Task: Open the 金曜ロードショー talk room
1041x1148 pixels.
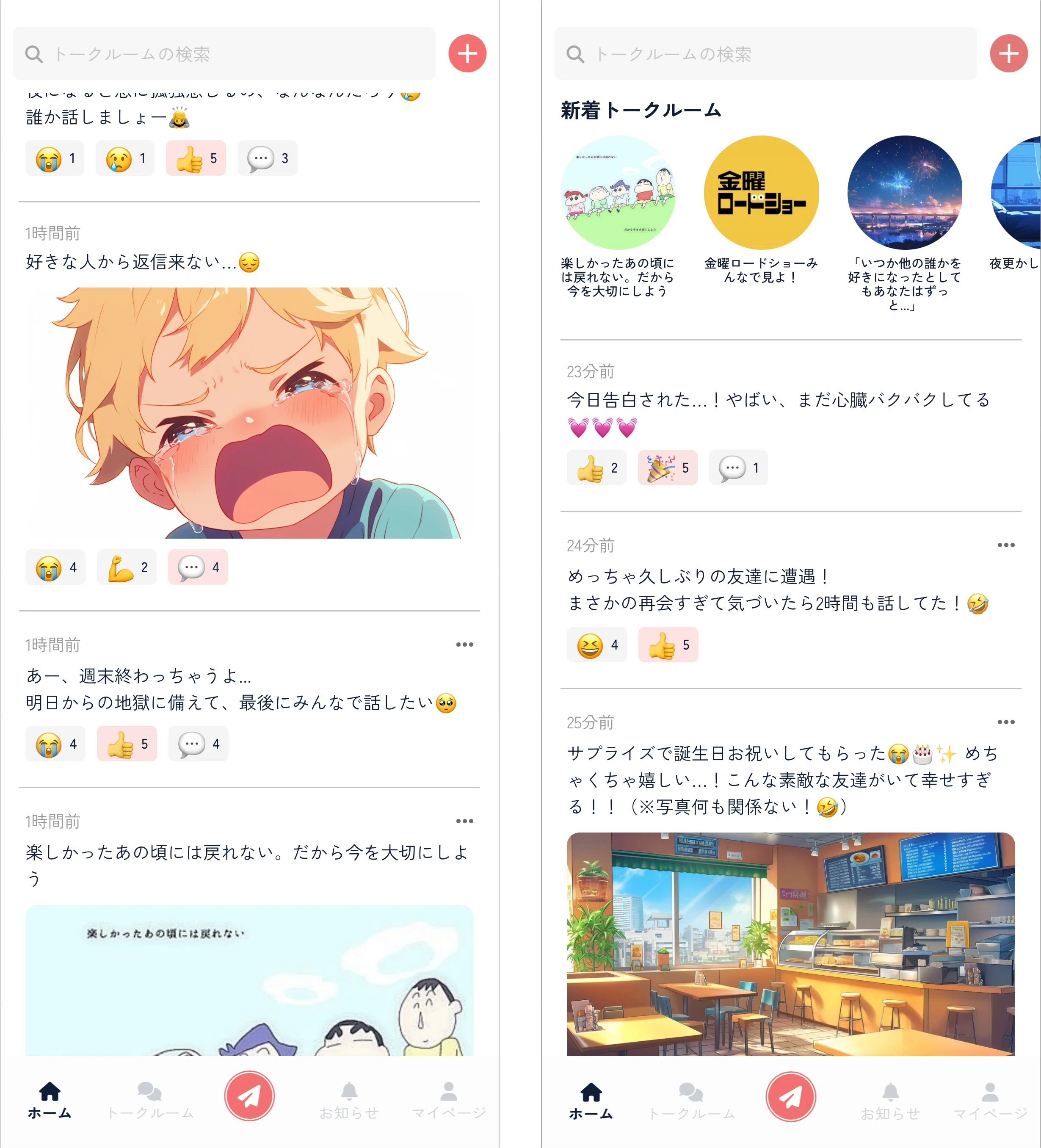Action: (x=761, y=193)
